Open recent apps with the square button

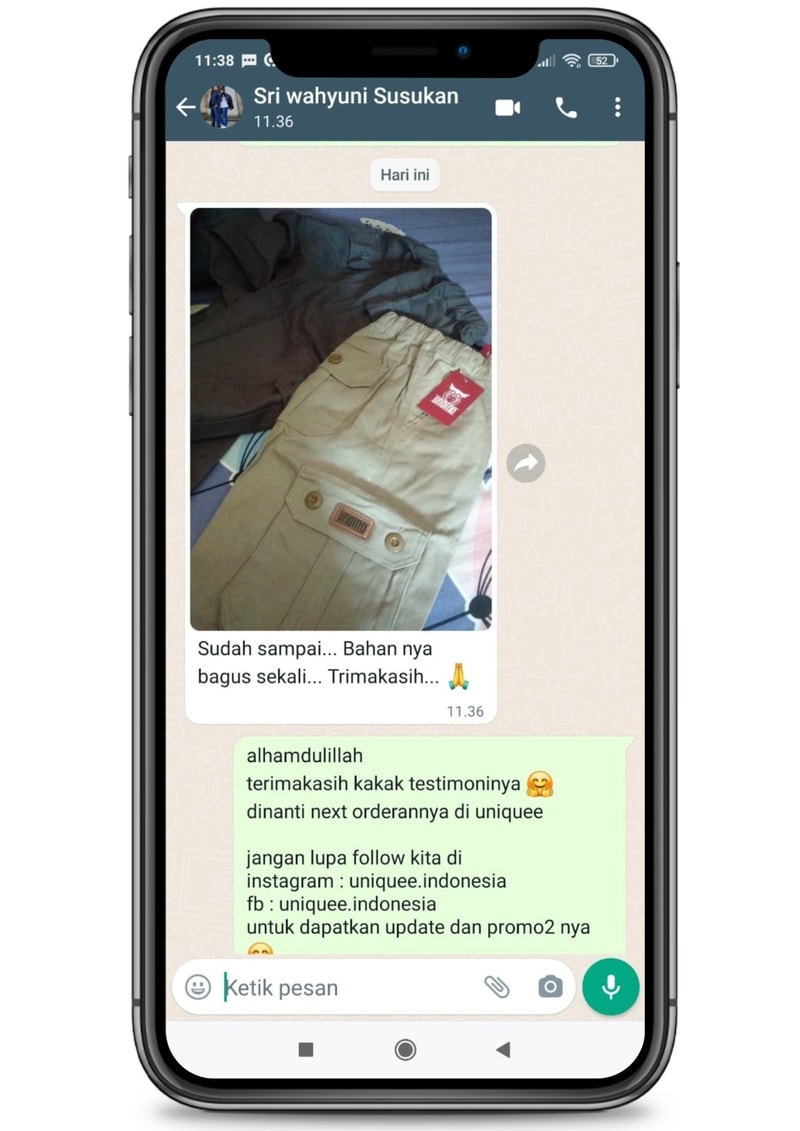point(306,1049)
